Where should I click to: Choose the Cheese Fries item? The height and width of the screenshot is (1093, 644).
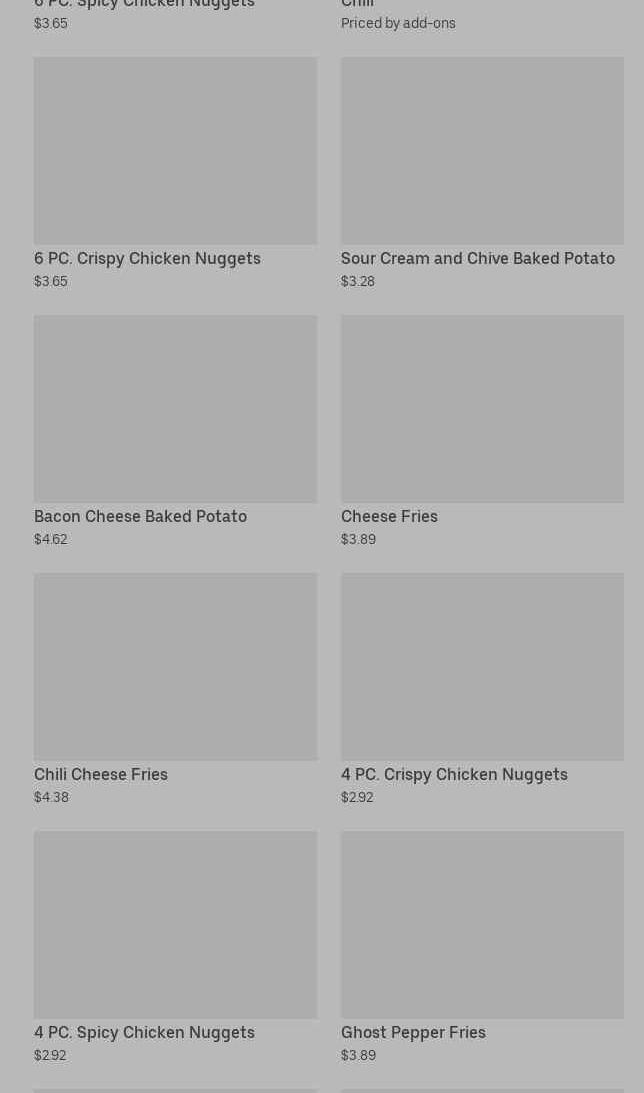click(x=482, y=431)
